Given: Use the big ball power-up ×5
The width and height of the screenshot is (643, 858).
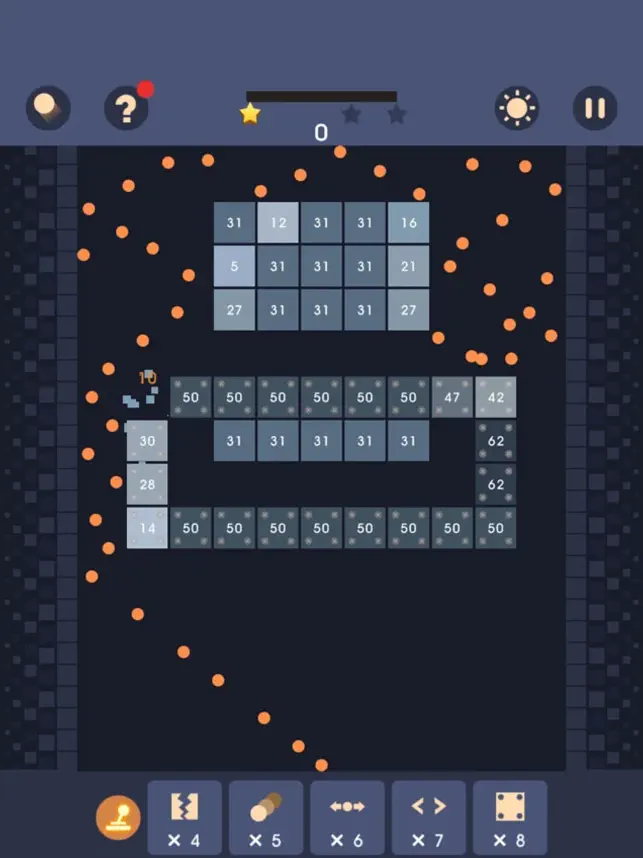Looking at the screenshot, I should coord(266,818).
